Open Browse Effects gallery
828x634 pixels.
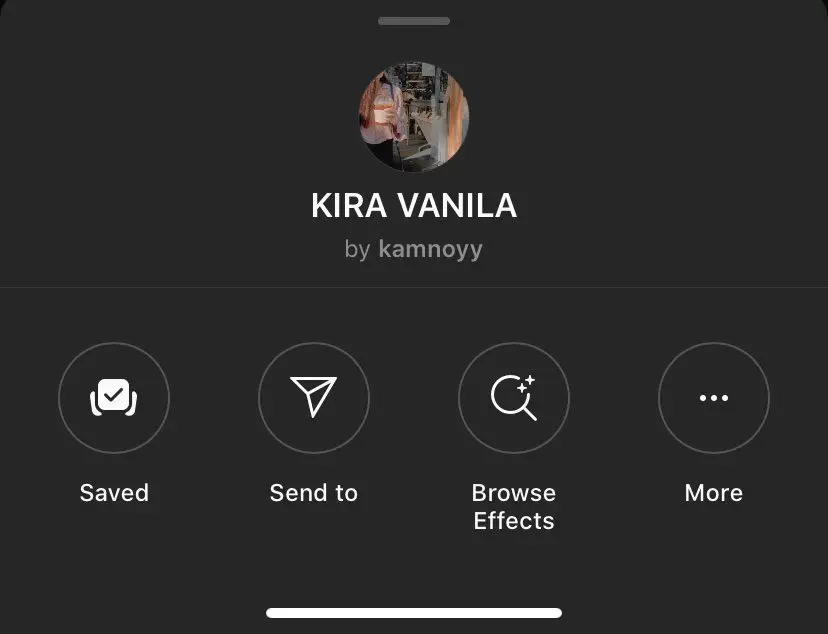click(x=514, y=398)
